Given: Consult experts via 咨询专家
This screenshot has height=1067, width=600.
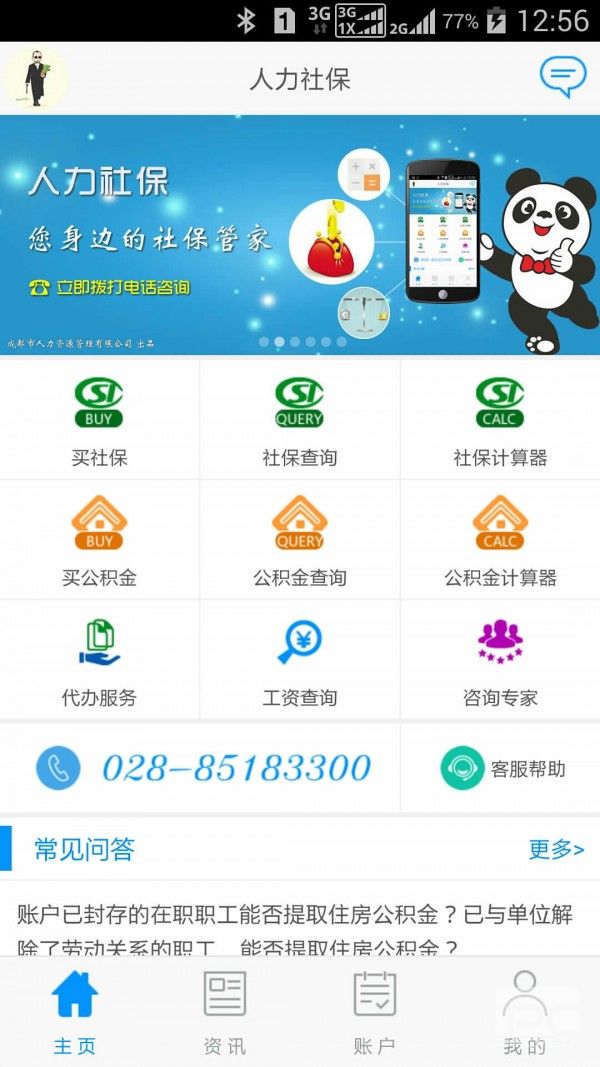Looking at the screenshot, I should tap(500, 660).
